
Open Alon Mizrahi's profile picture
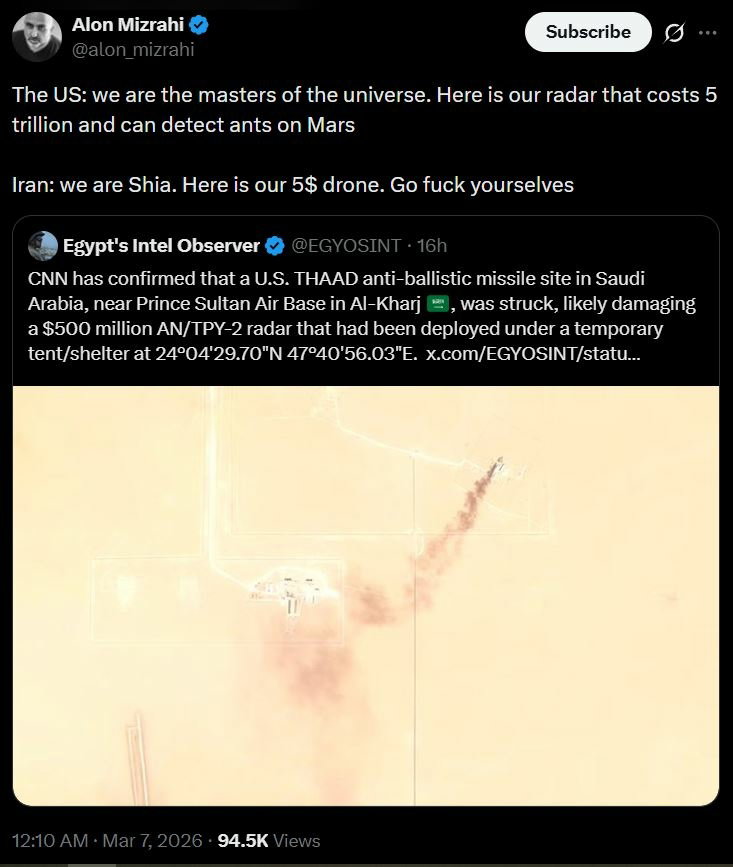37,36
